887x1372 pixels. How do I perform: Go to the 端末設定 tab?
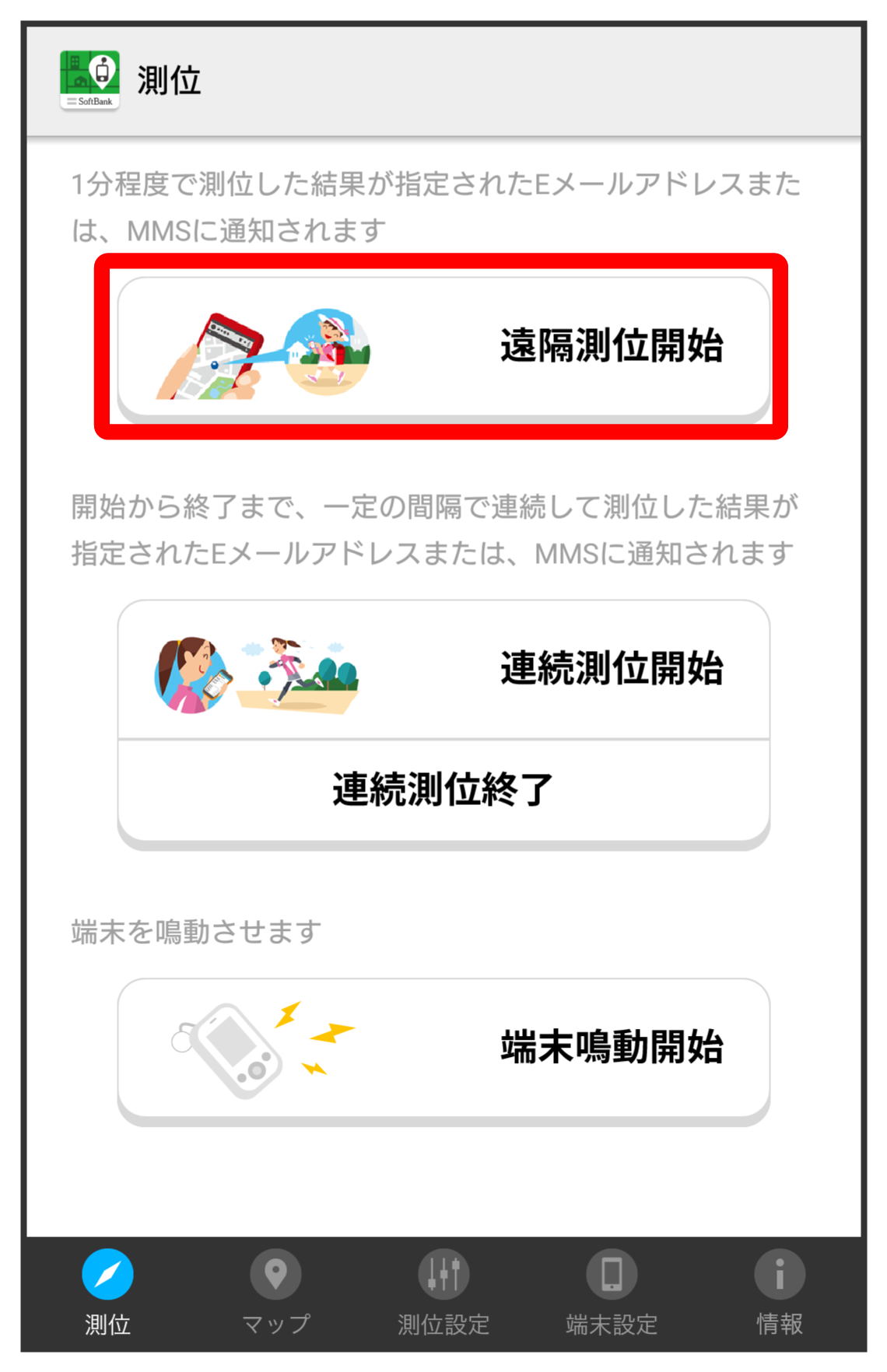point(612,1291)
